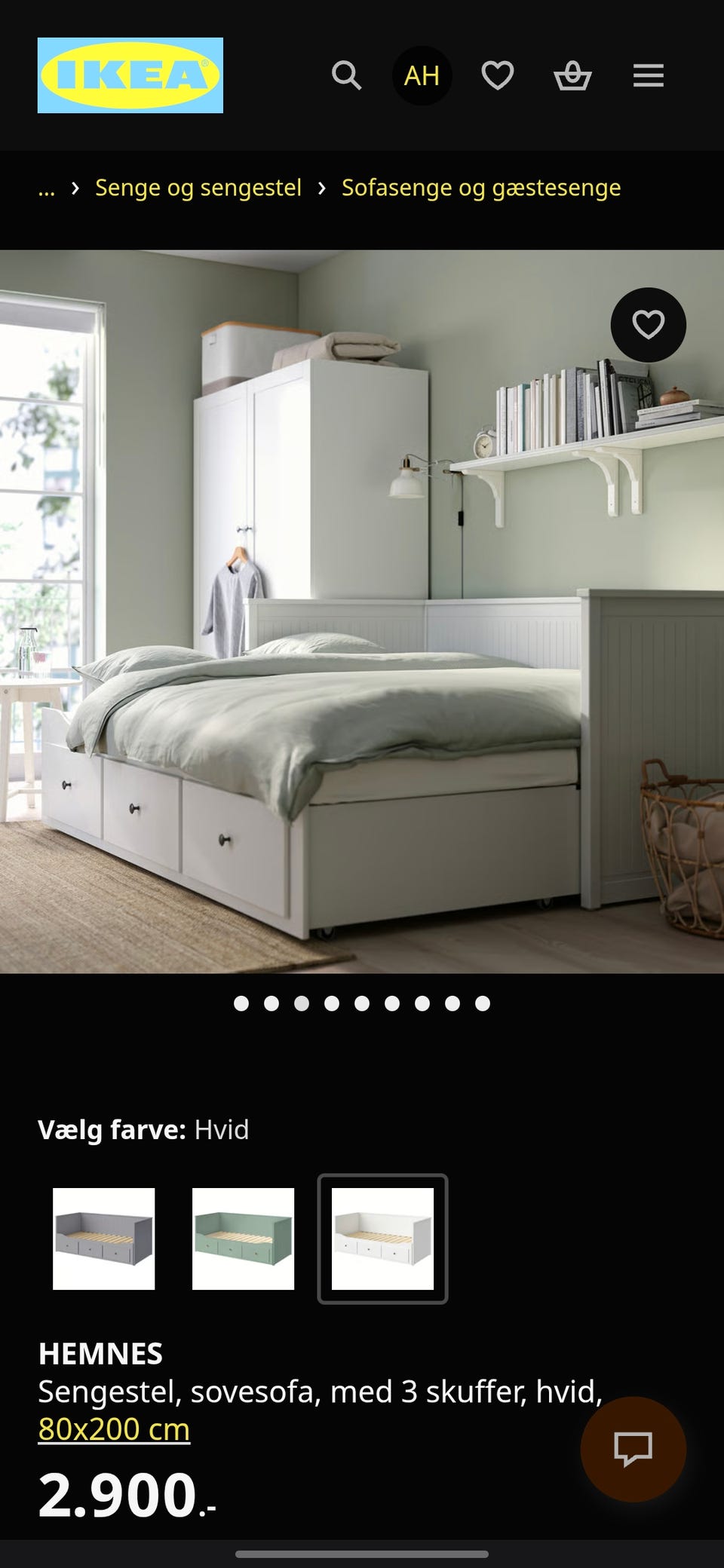Open the shopping basket

coord(573,75)
